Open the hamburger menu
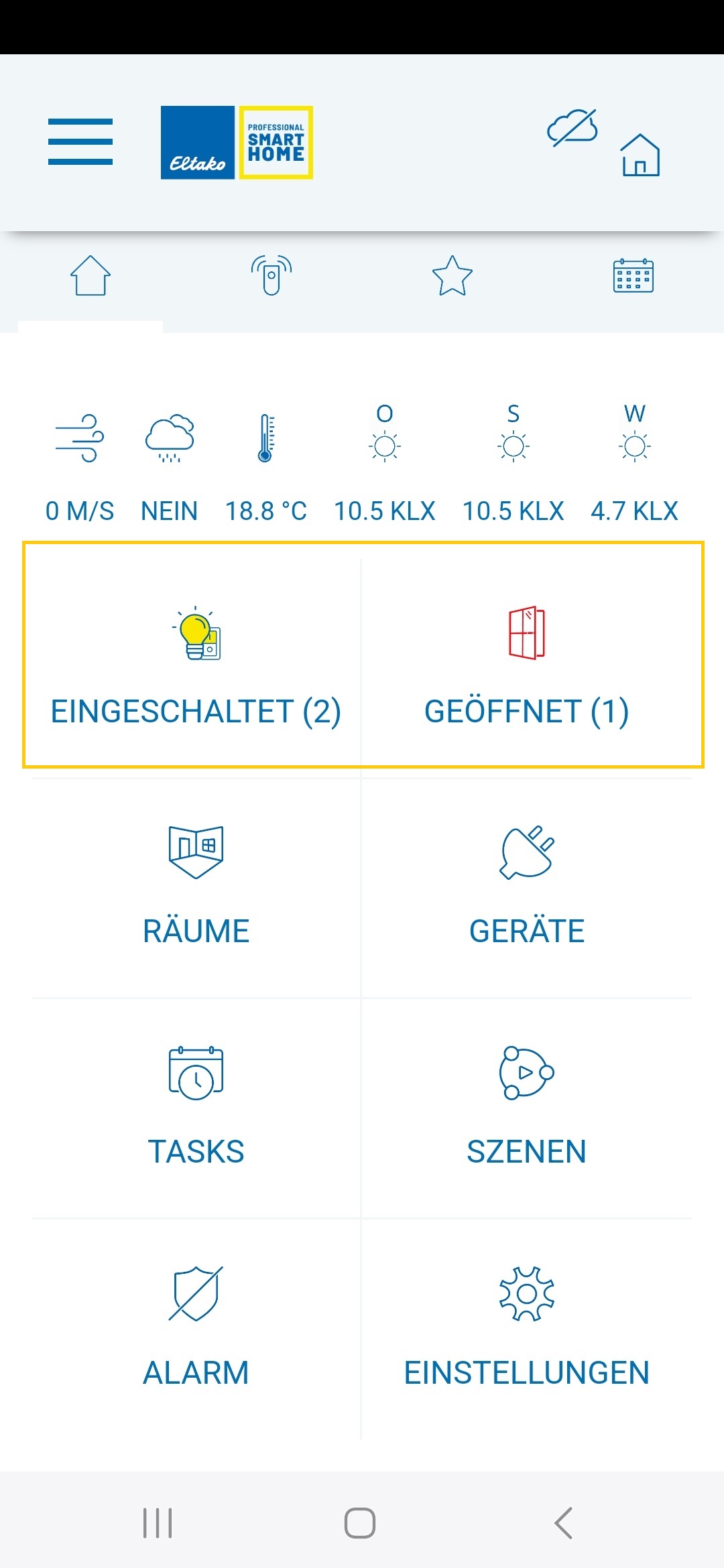 pyautogui.click(x=80, y=141)
